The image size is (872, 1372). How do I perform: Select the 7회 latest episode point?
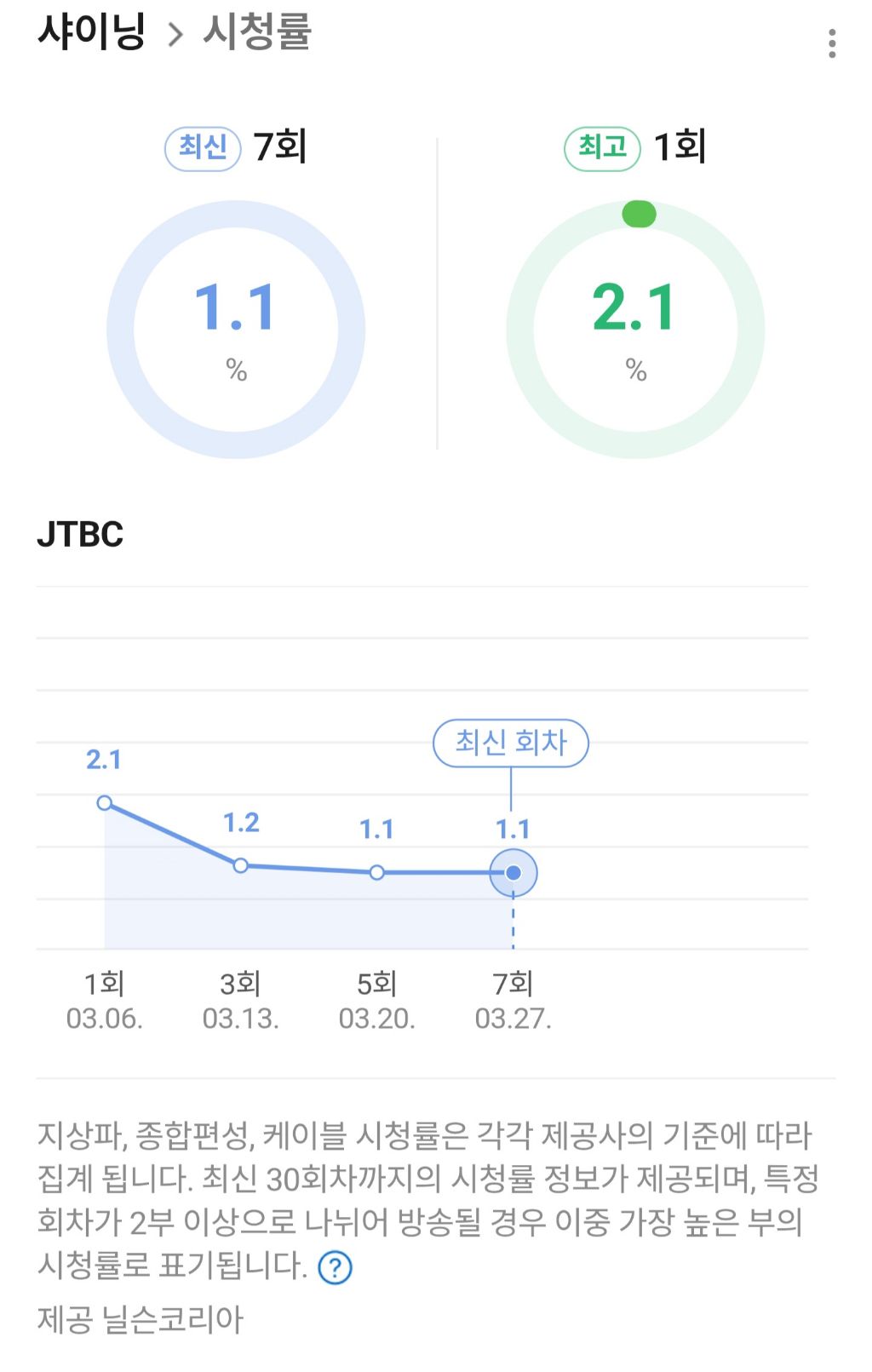513,873
